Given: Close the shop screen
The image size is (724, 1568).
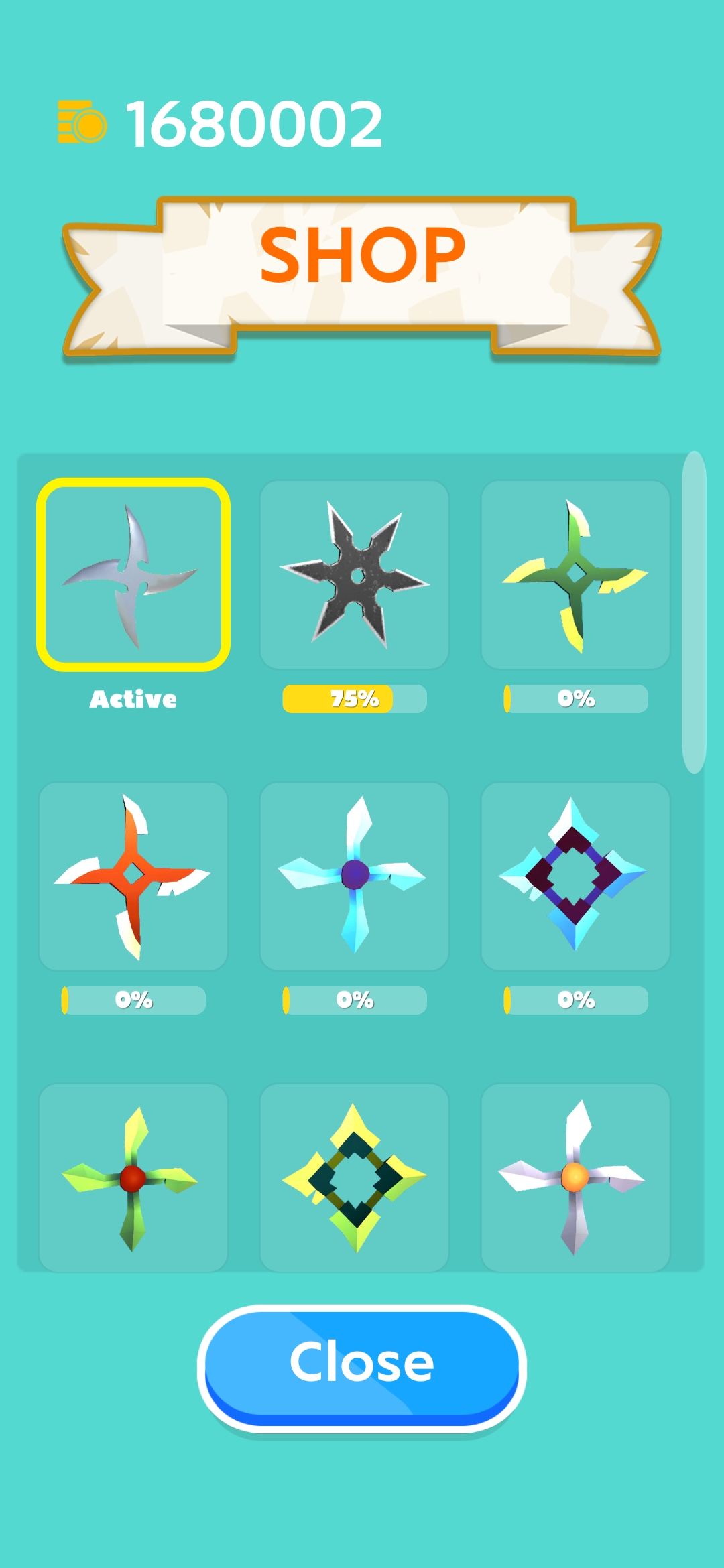Looking at the screenshot, I should [x=362, y=1366].
